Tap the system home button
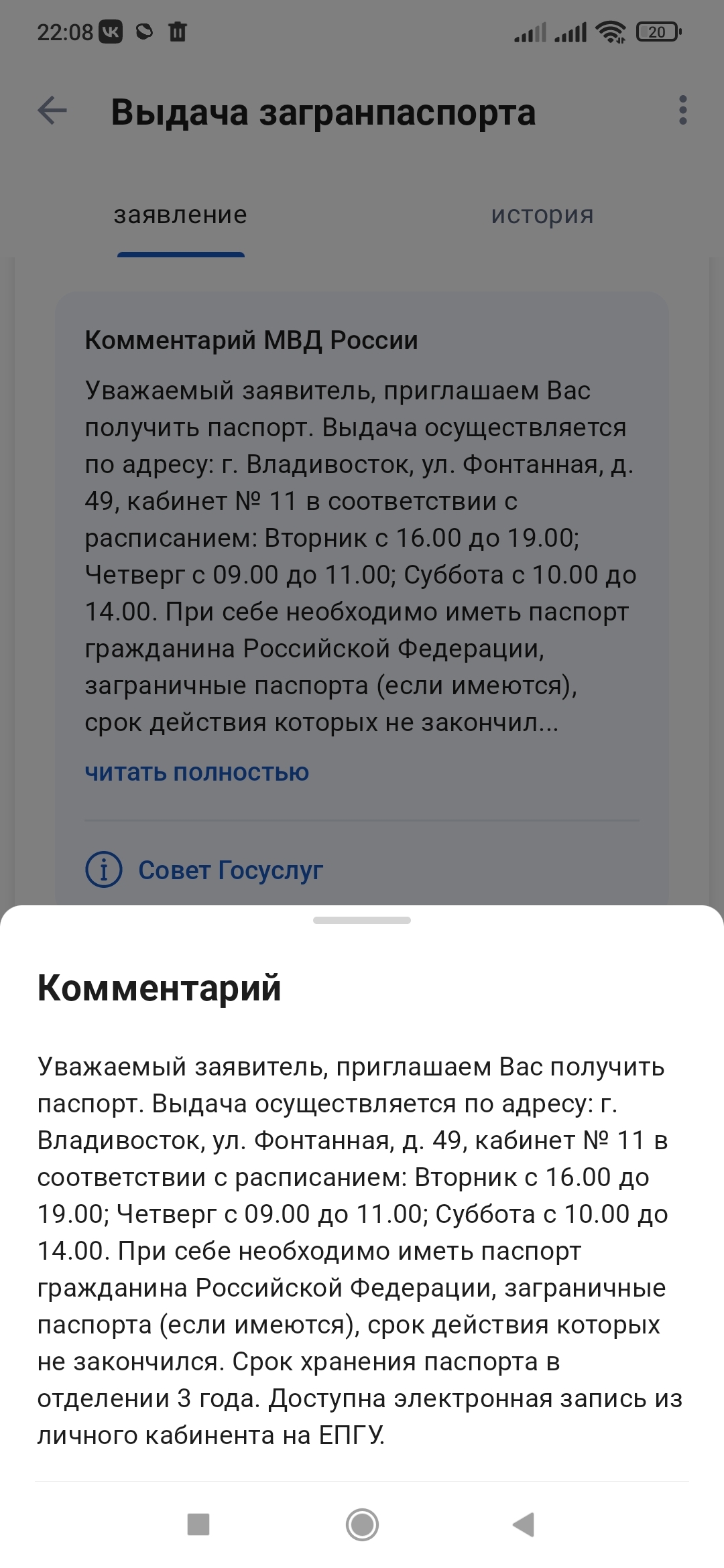Image resolution: width=724 pixels, height=1568 pixels. 362,1524
